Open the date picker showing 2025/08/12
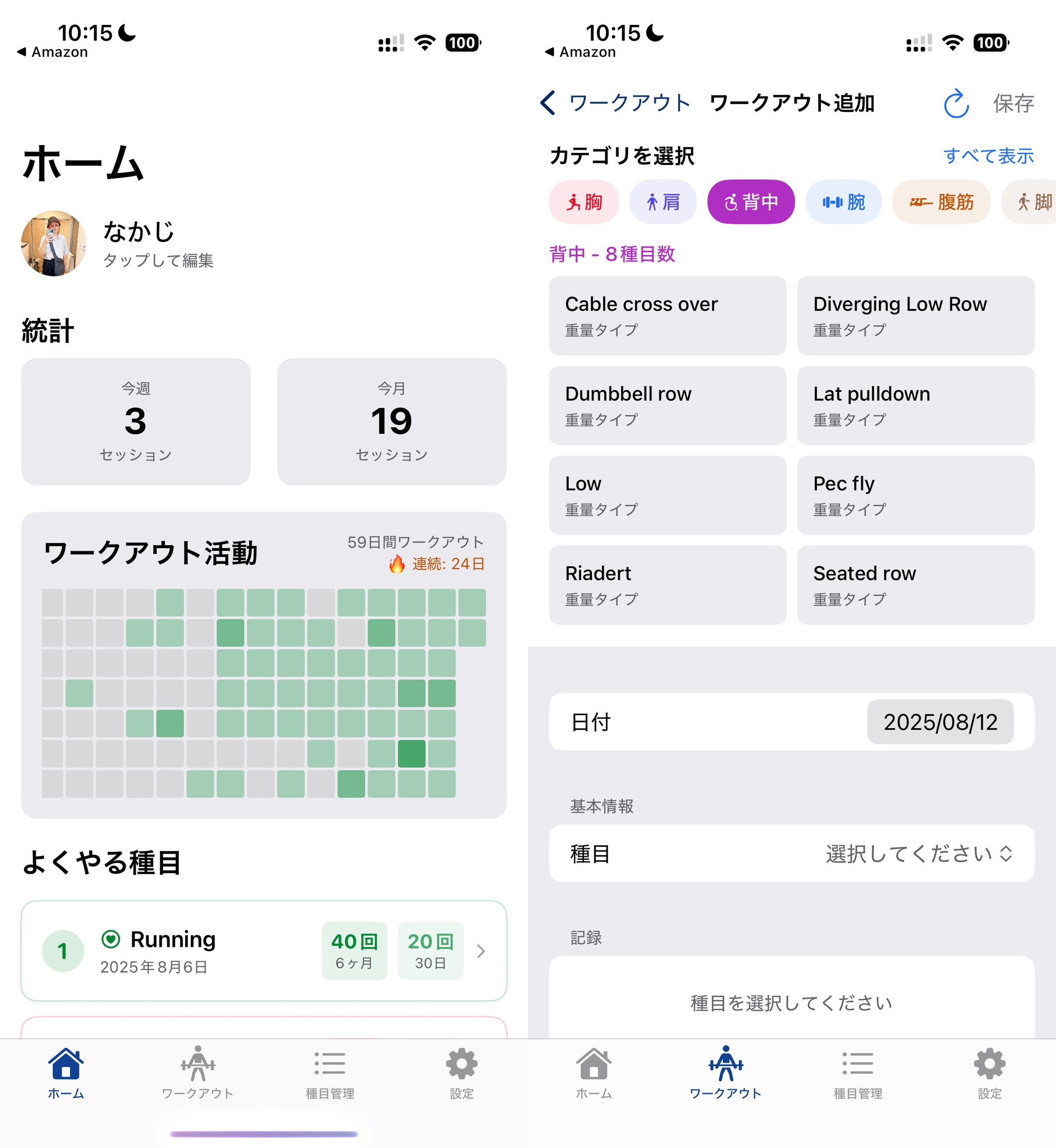This screenshot has width=1056, height=1148. point(940,721)
